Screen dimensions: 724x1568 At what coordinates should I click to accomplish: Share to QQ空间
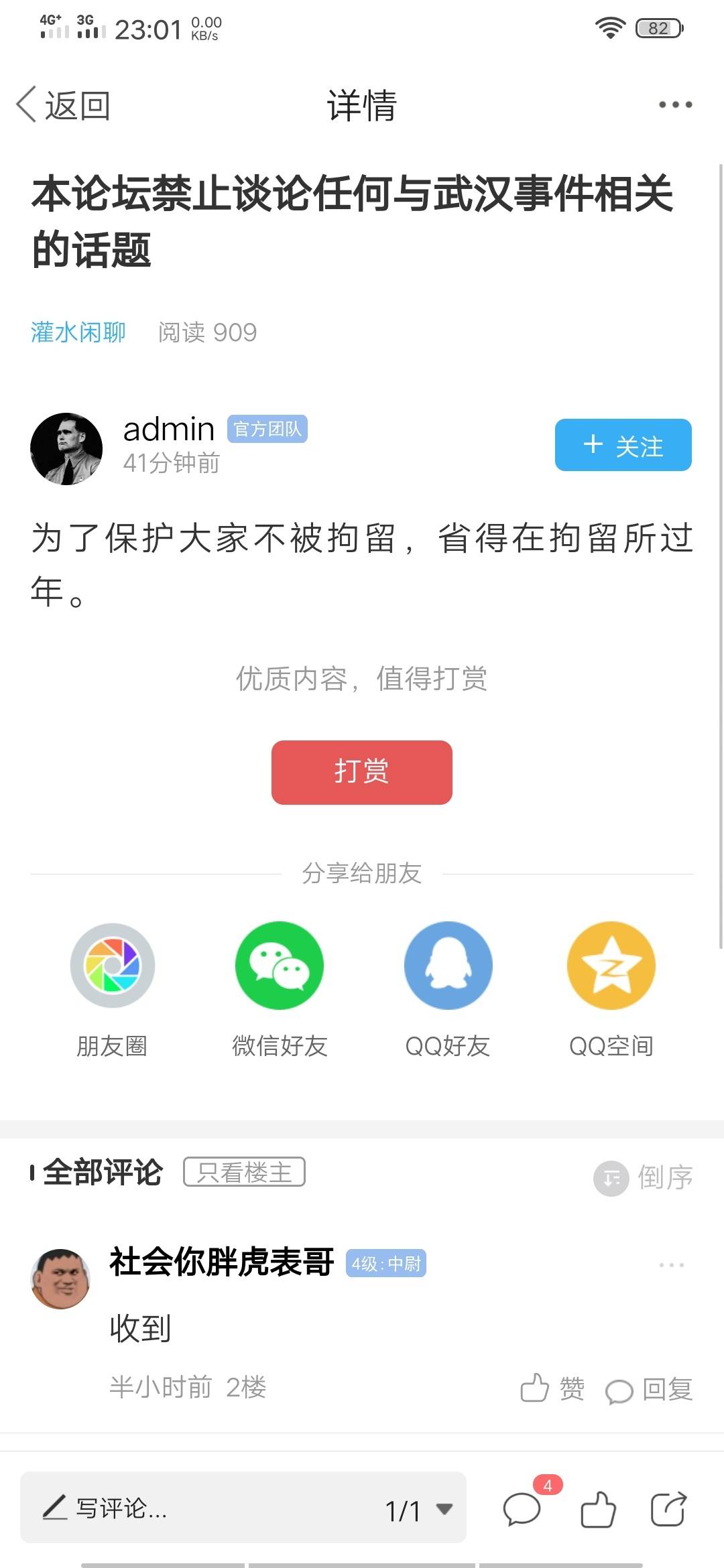[x=611, y=966]
